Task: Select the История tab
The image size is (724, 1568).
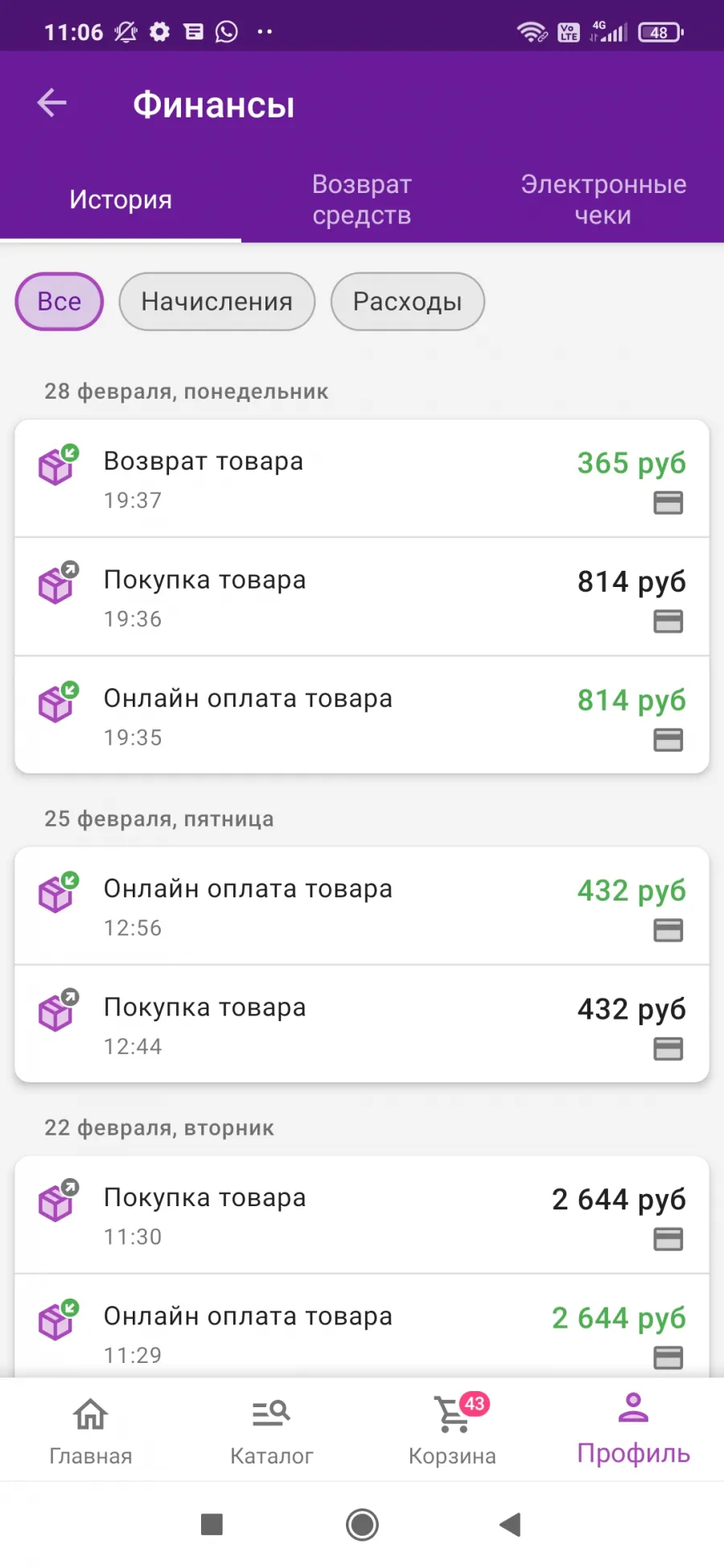Action: (x=121, y=199)
